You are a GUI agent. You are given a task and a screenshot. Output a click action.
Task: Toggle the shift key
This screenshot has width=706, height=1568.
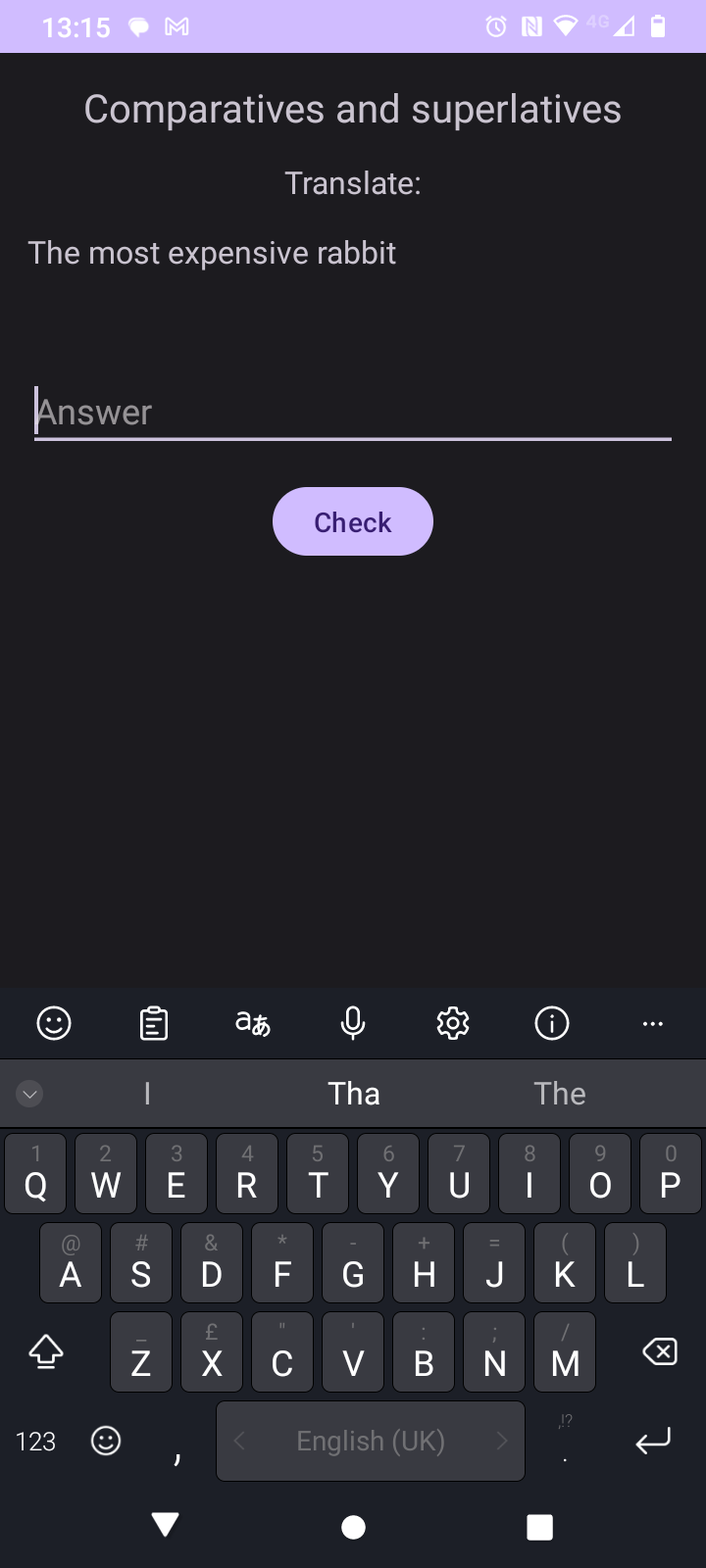46,1353
